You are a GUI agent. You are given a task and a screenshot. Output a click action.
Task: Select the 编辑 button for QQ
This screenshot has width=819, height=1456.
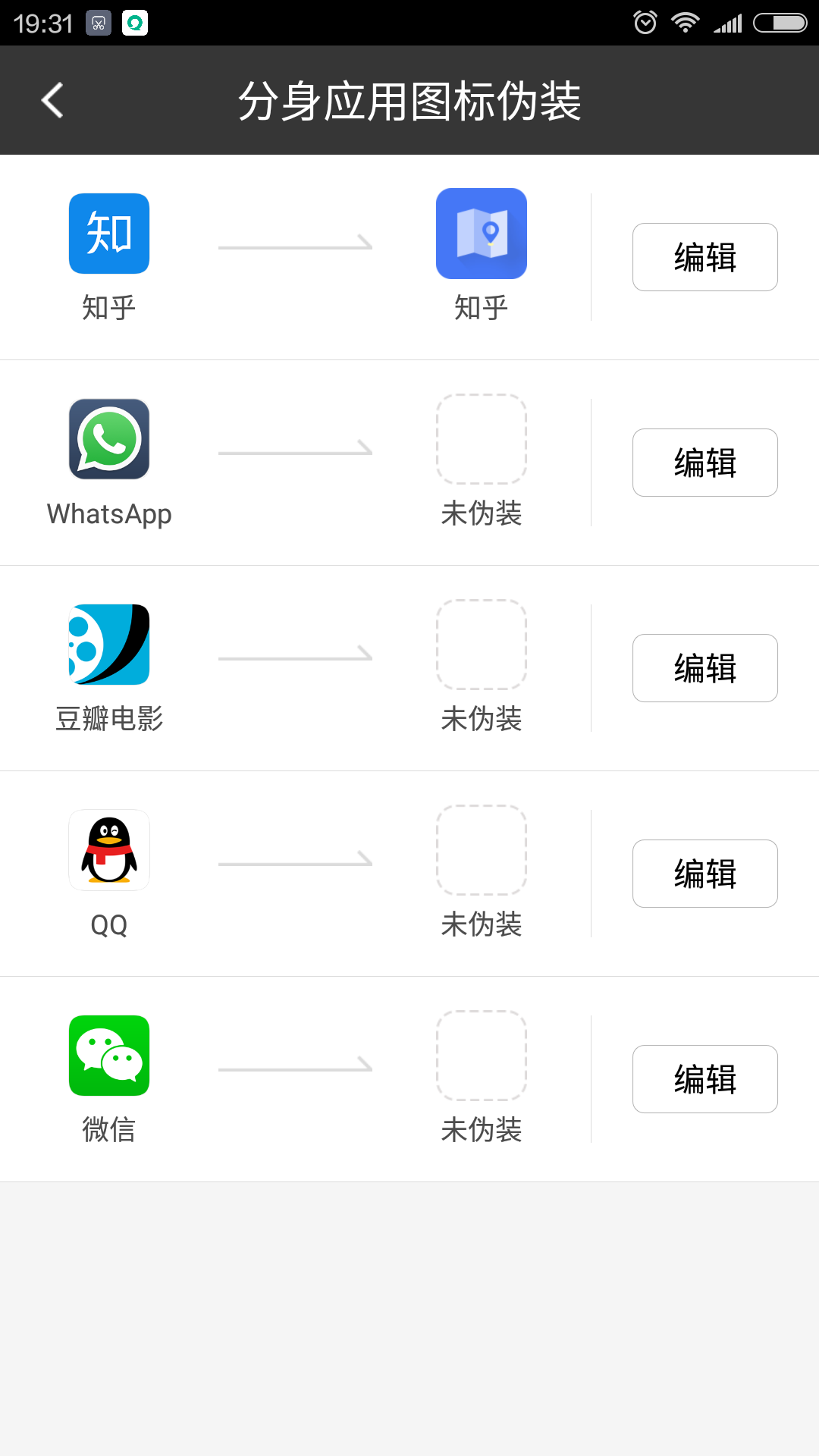(704, 874)
